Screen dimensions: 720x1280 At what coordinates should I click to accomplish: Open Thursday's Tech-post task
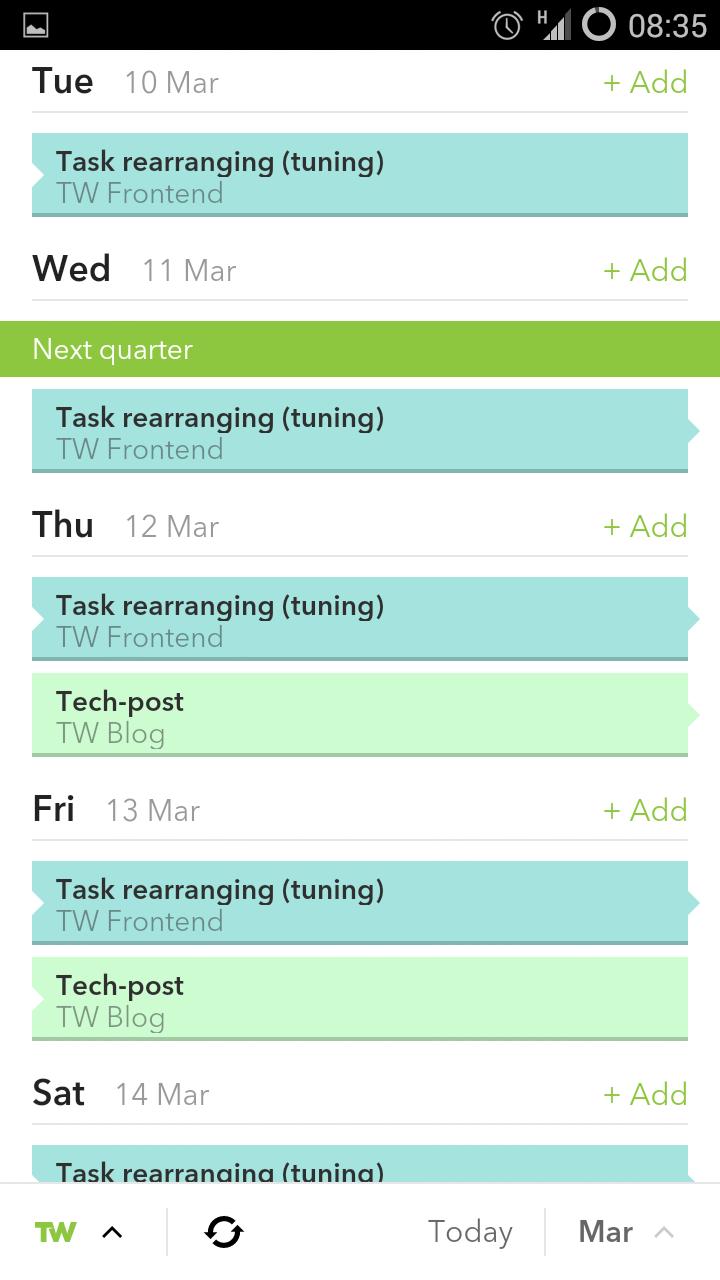tap(360, 715)
